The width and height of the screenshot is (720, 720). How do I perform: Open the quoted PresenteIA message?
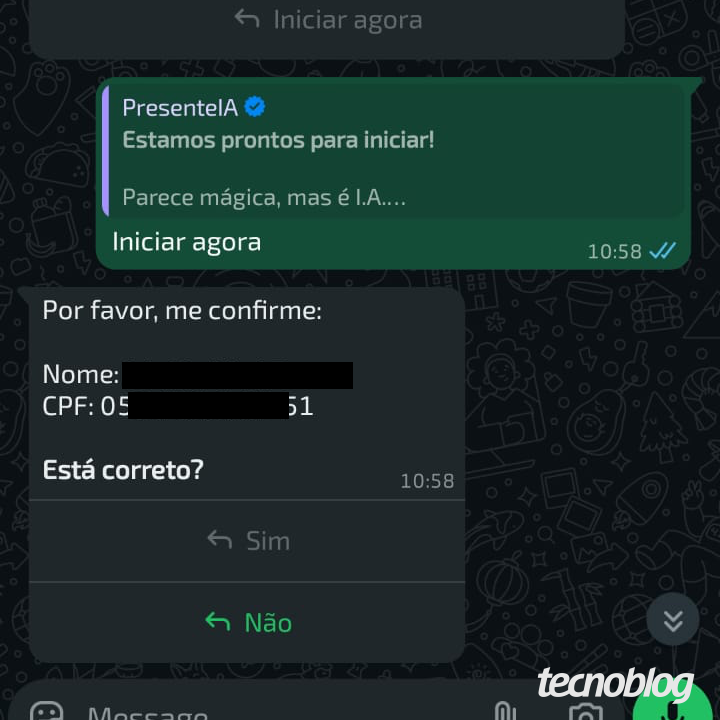(x=394, y=152)
